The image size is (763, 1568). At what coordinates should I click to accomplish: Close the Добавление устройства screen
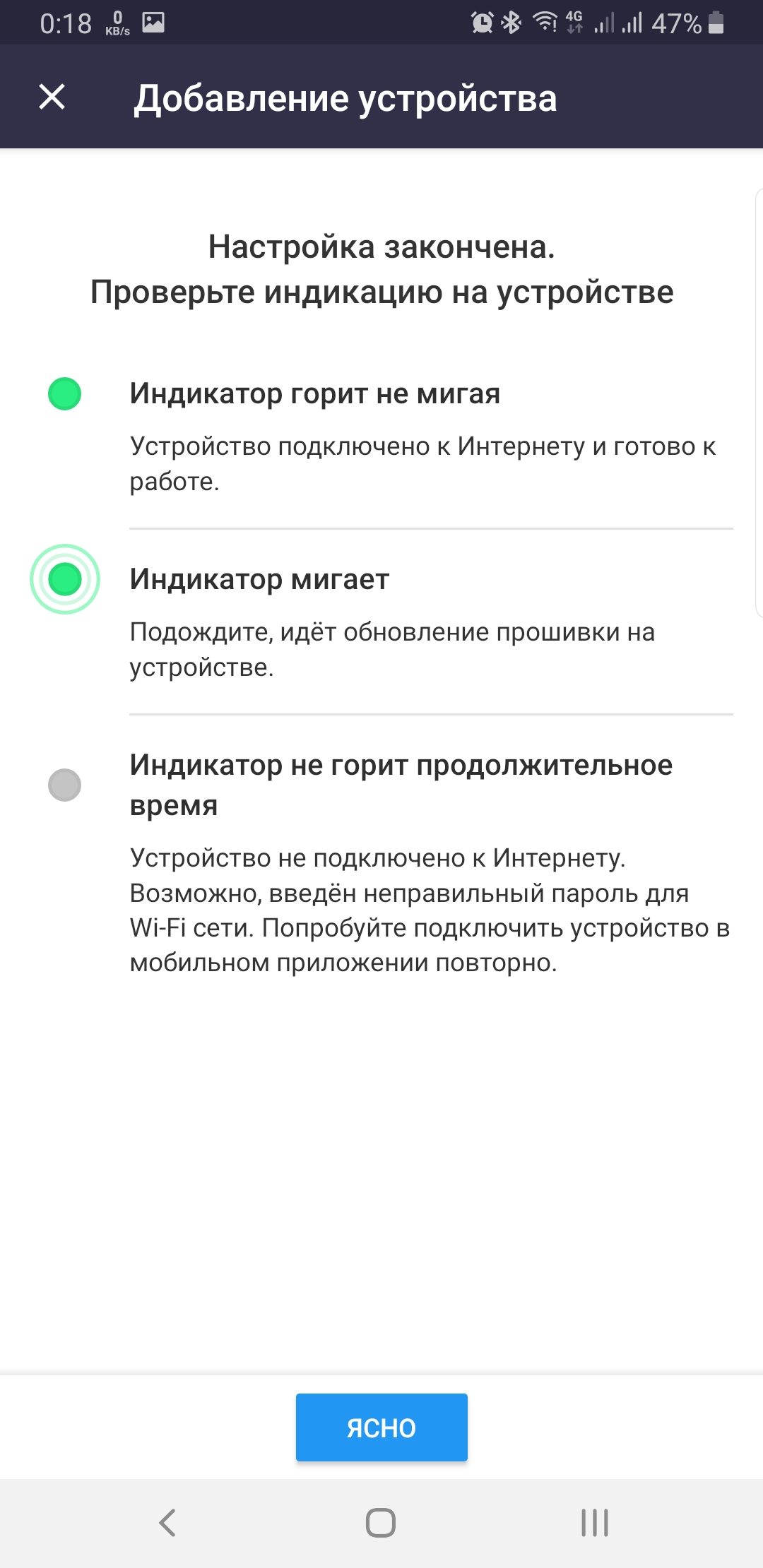(52, 97)
